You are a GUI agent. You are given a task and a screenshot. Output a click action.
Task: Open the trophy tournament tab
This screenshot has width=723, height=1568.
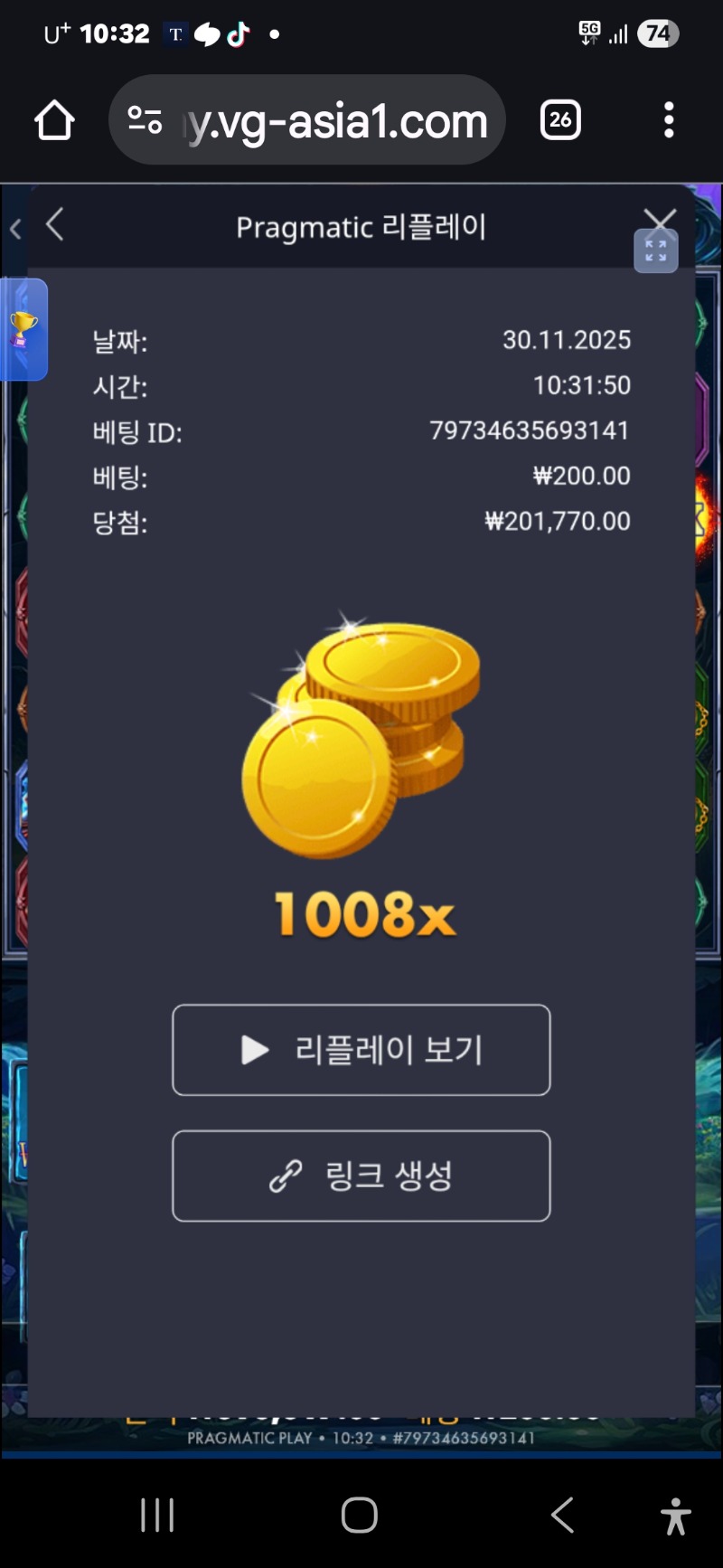(x=23, y=329)
